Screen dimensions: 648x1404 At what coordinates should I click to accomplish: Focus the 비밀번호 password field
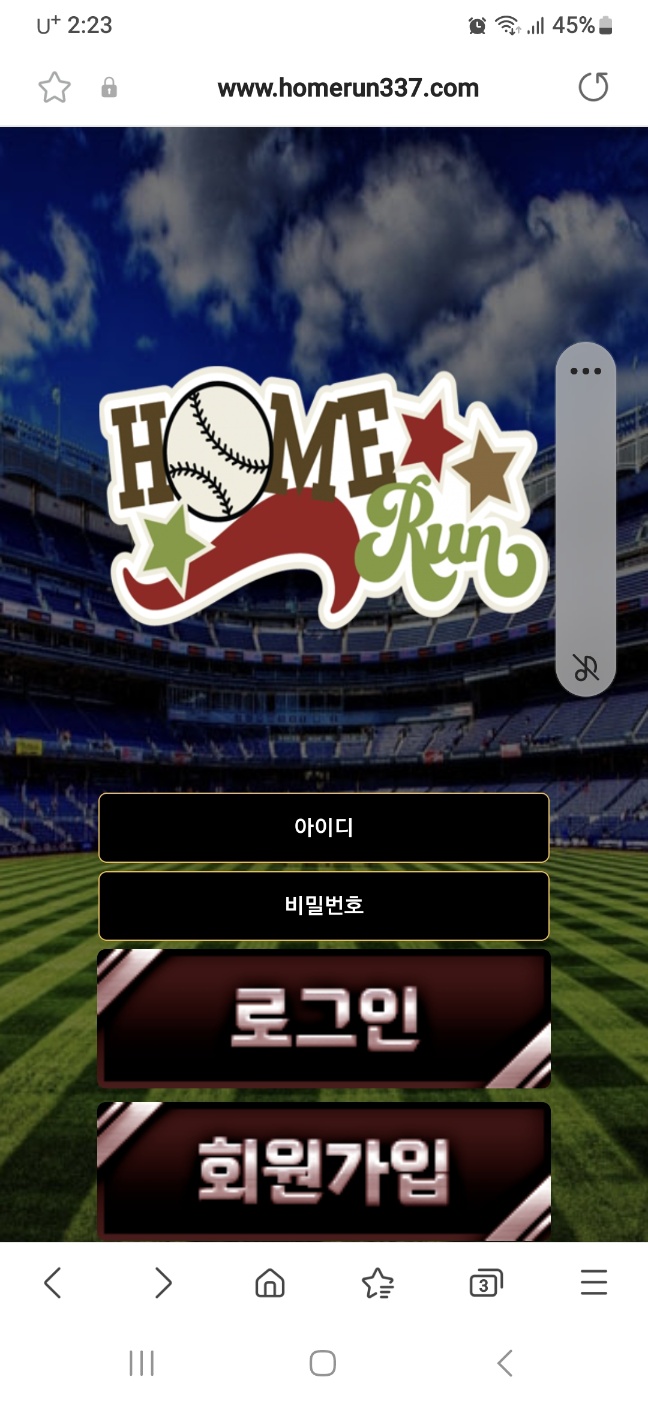coord(323,905)
